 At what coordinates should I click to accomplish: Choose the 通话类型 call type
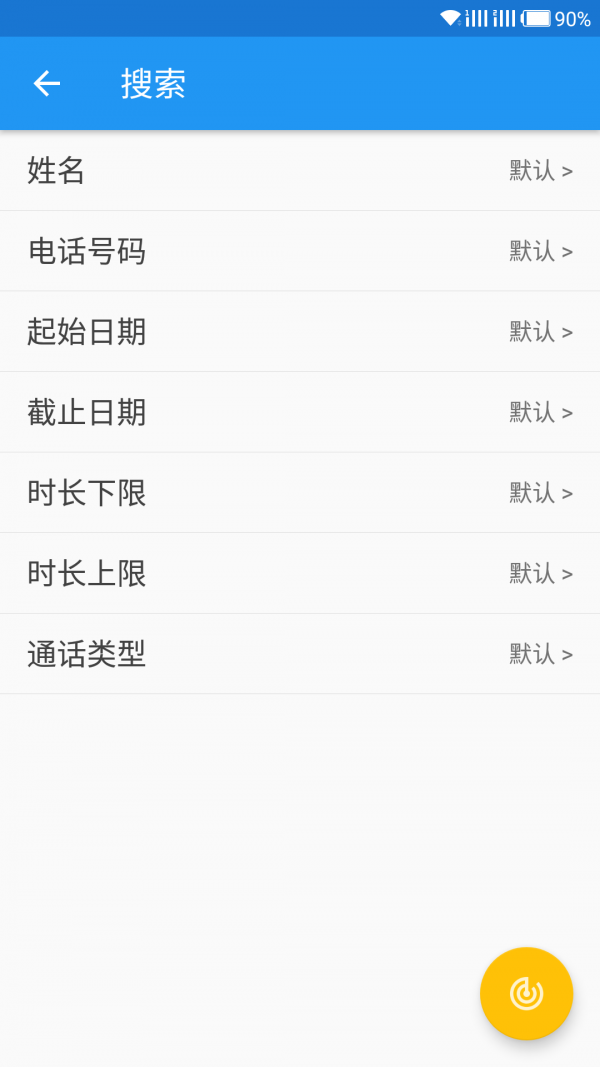(x=300, y=654)
